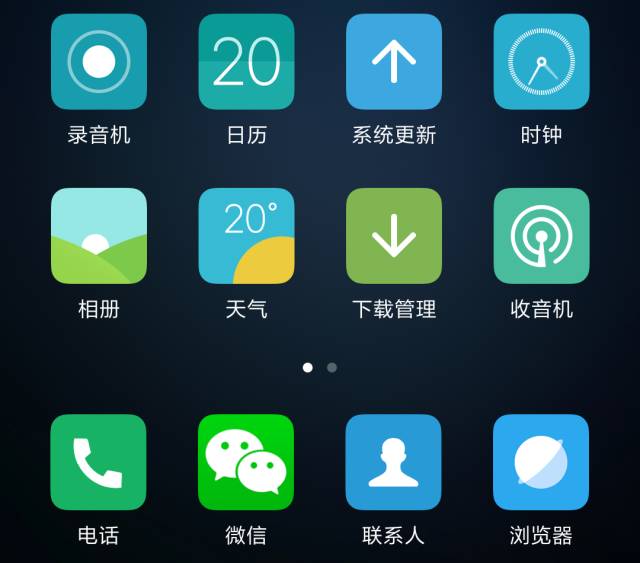Open the 电话 phone dialer
Viewport: 640px width, 563px height.
[98, 462]
